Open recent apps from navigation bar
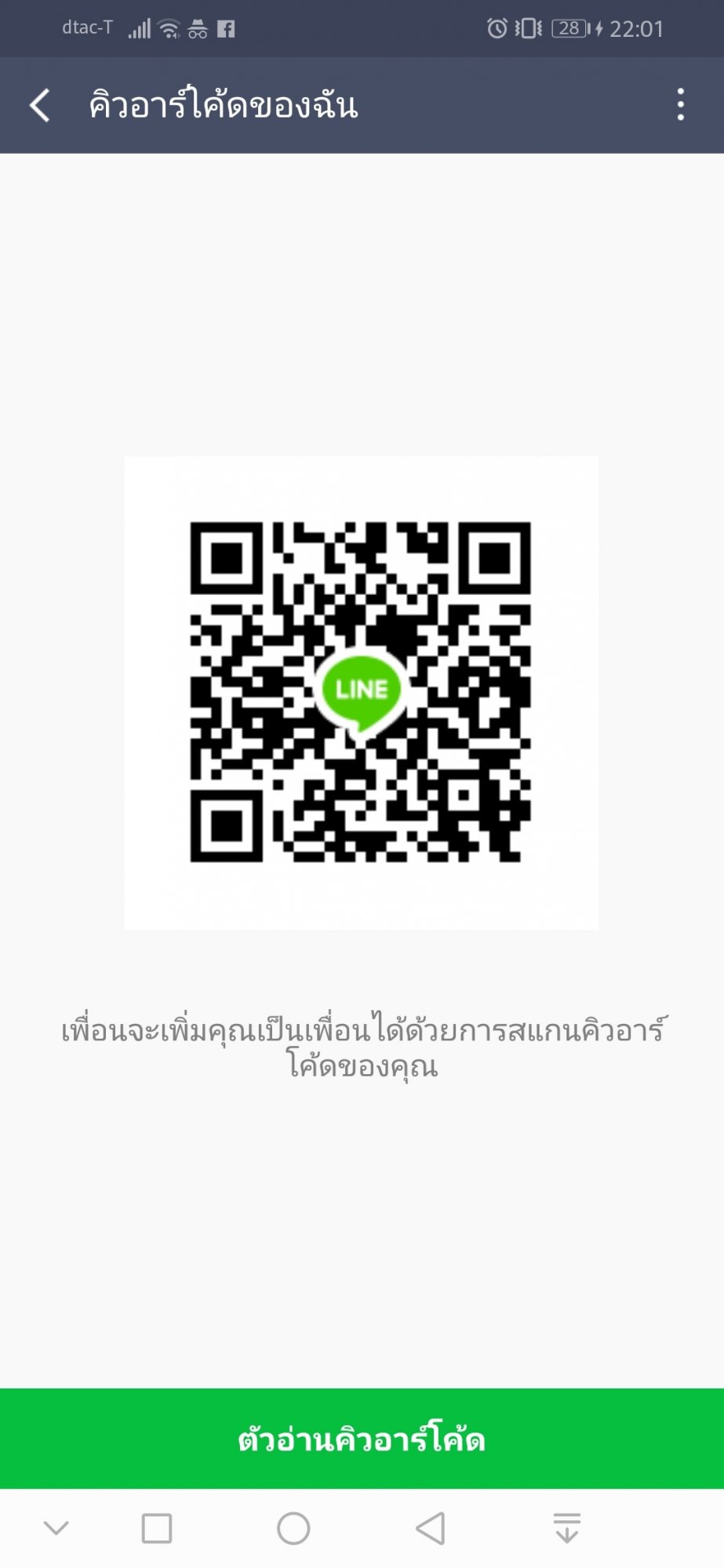The image size is (724, 1568). tap(157, 1528)
